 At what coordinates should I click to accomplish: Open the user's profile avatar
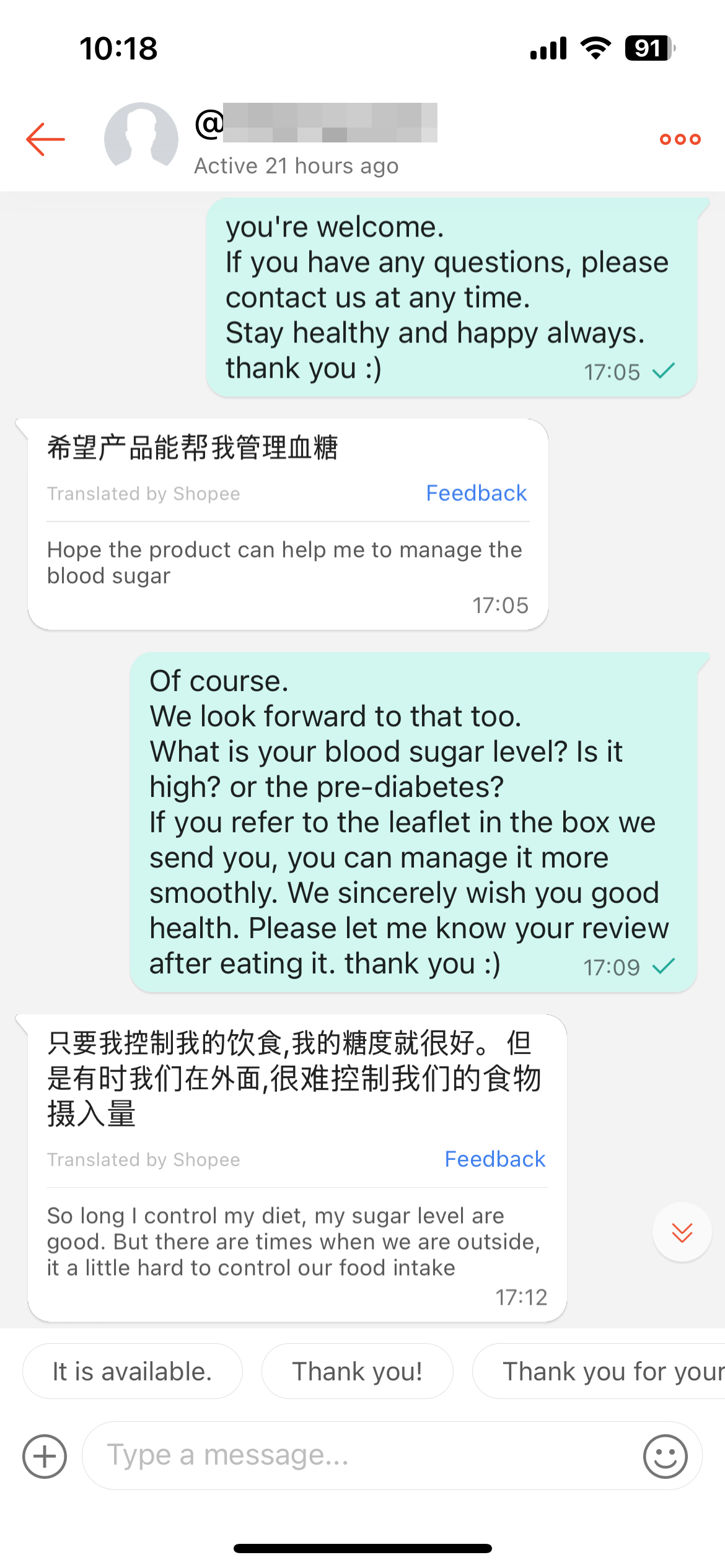(141, 138)
